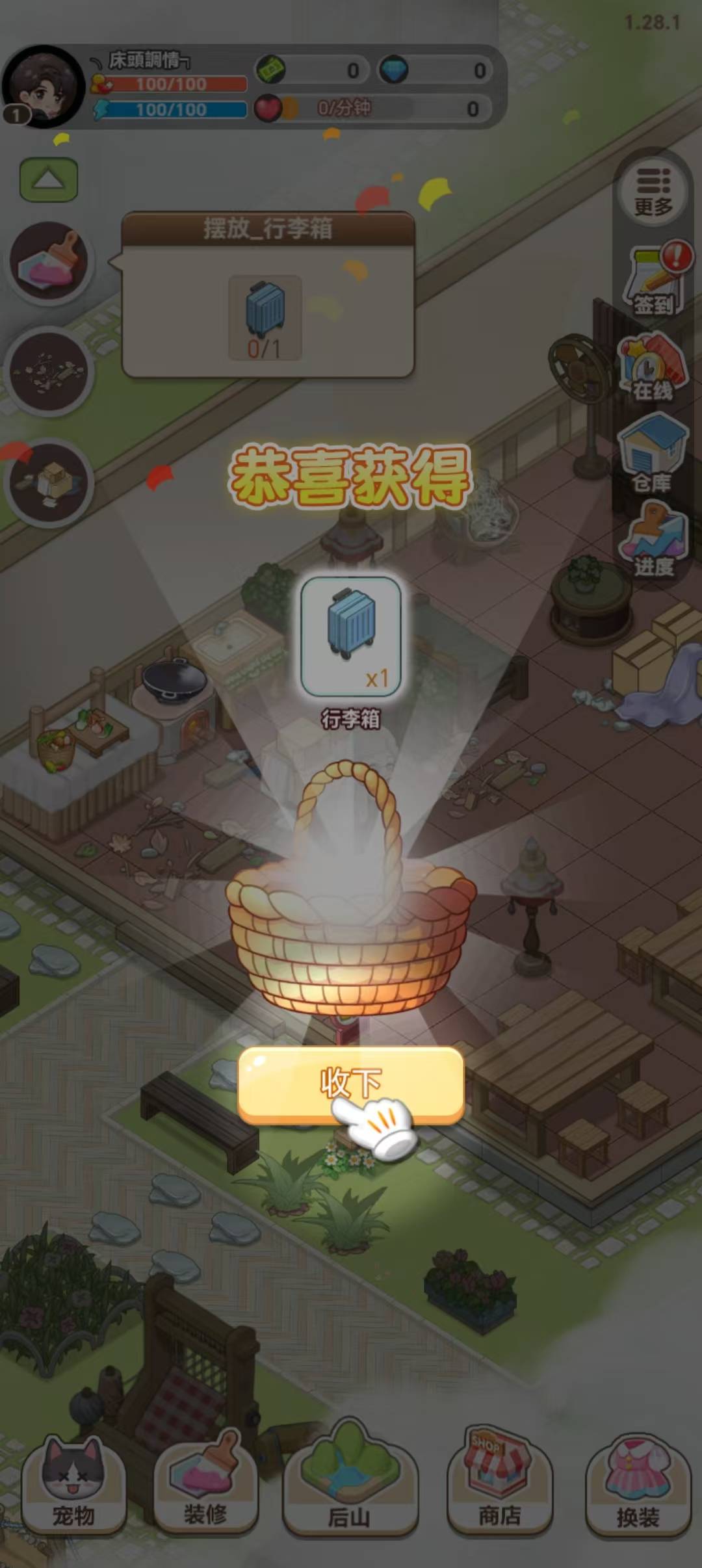Tap the 行李箱 reward item tile
The height and width of the screenshot is (1568, 702).
351,637
